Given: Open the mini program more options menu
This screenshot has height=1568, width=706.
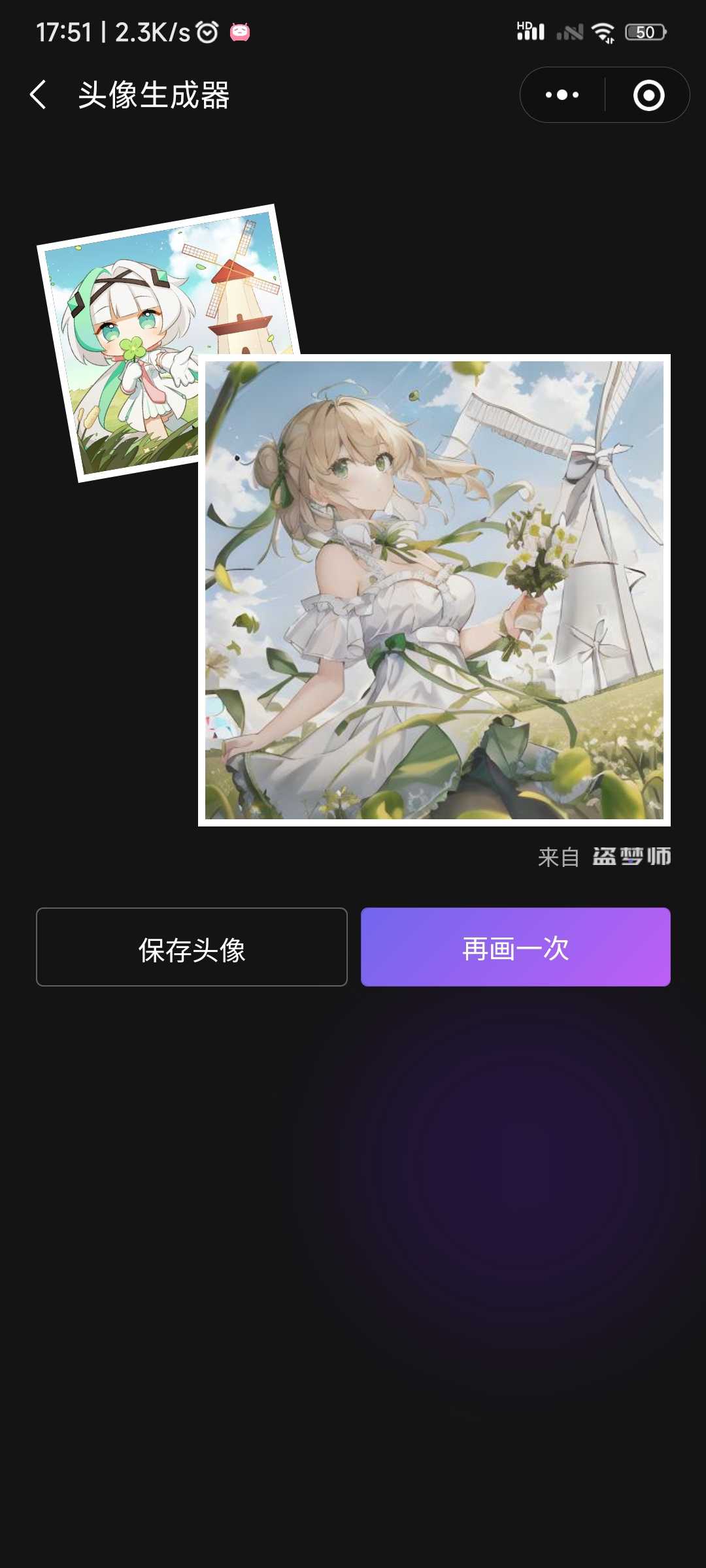Looking at the screenshot, I should 562,95.
